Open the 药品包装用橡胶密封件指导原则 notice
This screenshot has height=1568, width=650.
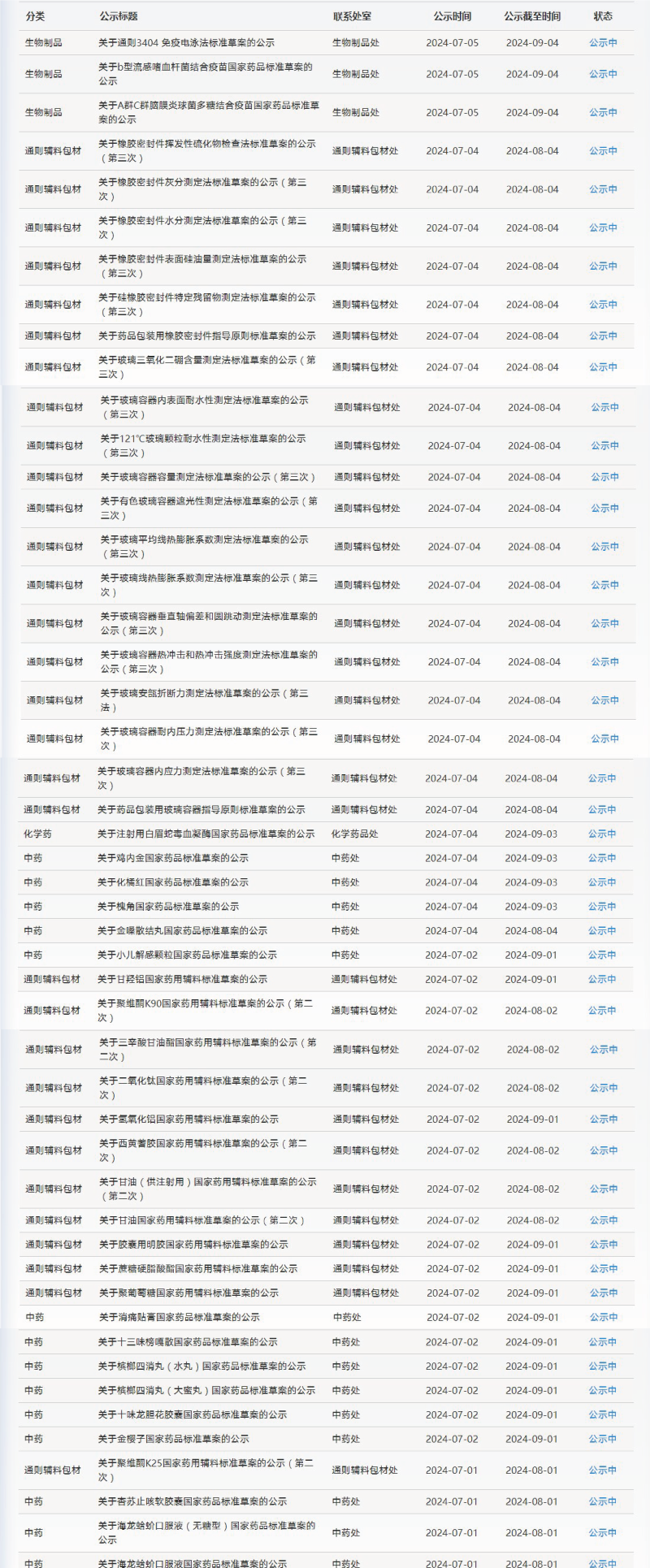[206, 336]
